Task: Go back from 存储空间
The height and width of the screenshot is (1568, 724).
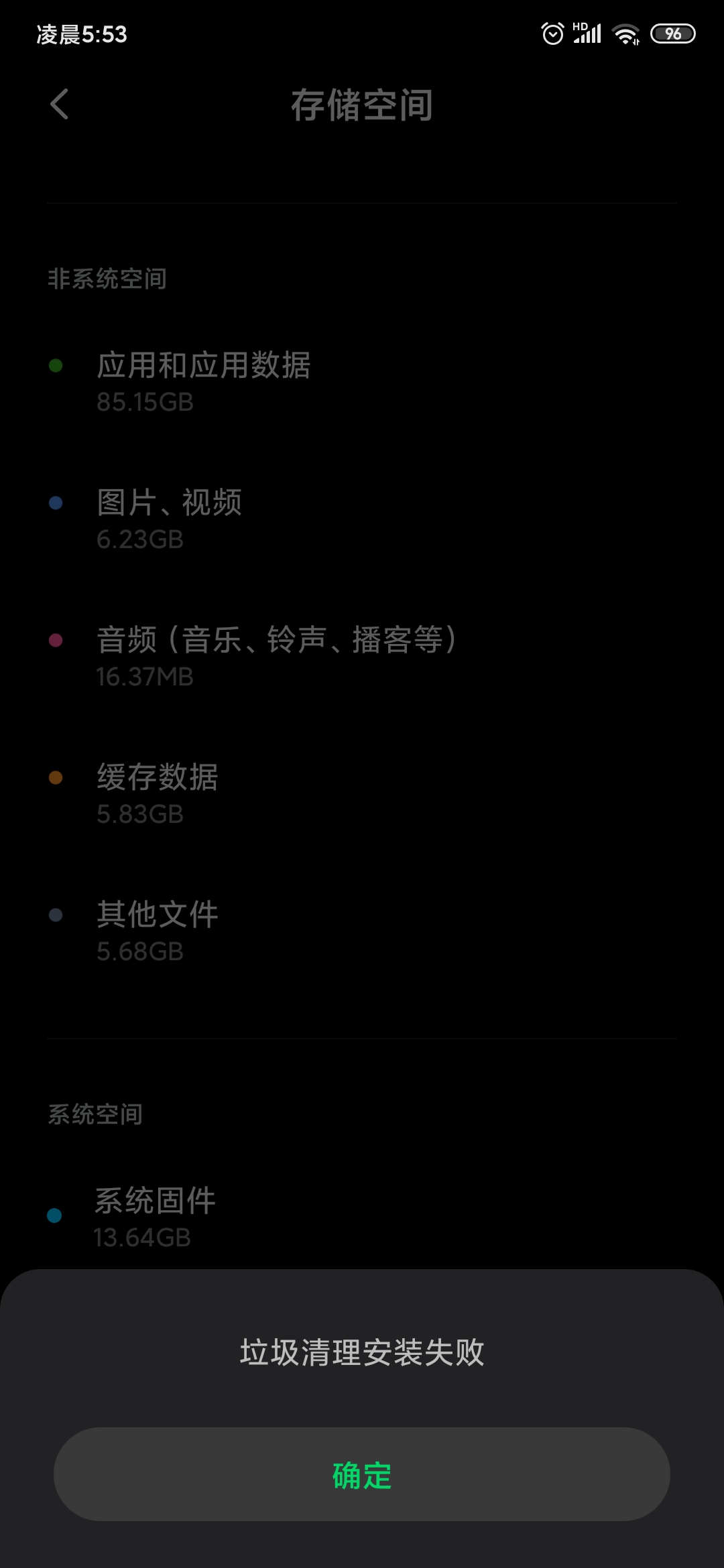Action: [60, 105]
